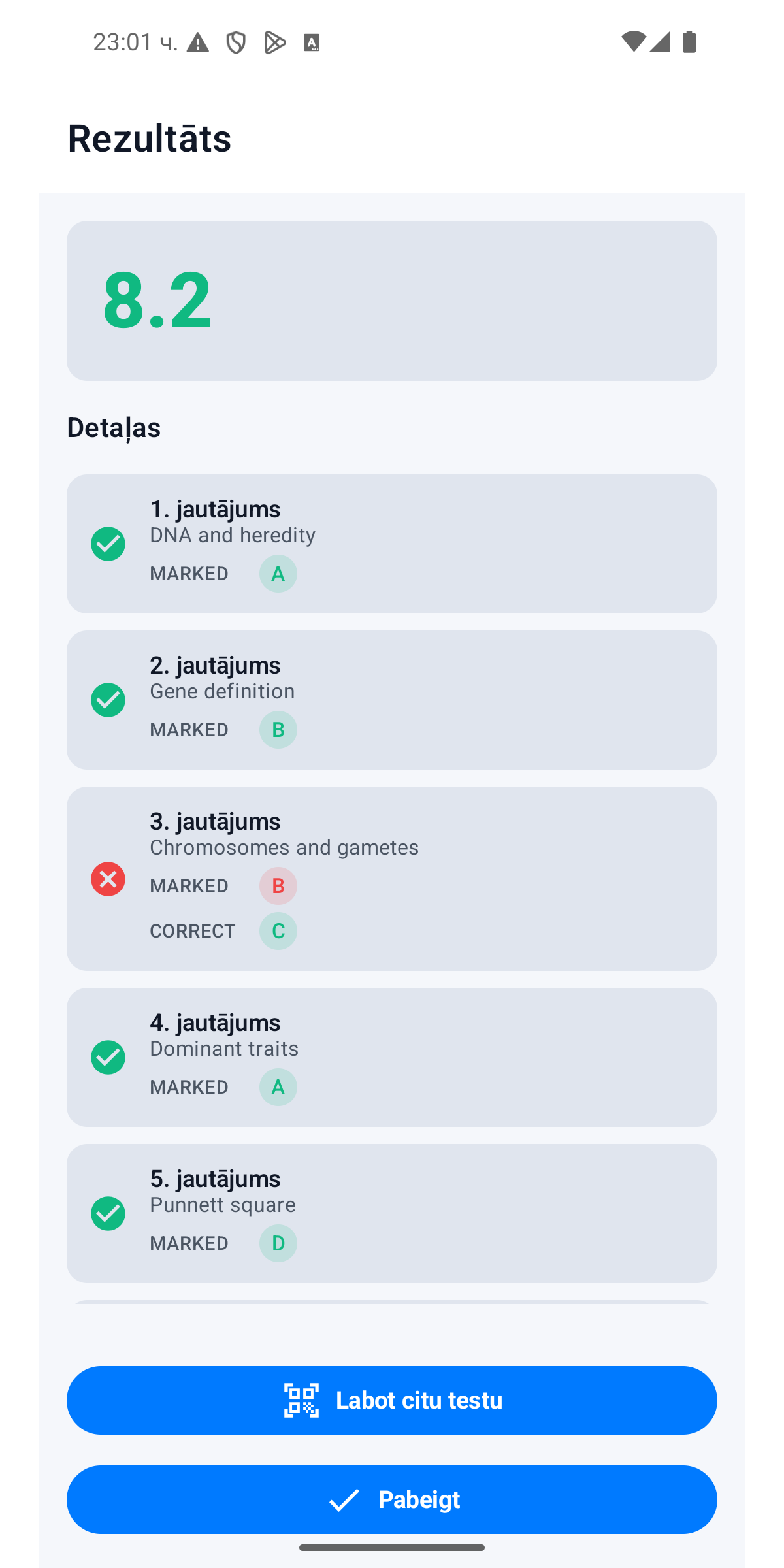784x1568 pixels.
Task: Open question 5 Punnett square card
Action: [392, 1213]
